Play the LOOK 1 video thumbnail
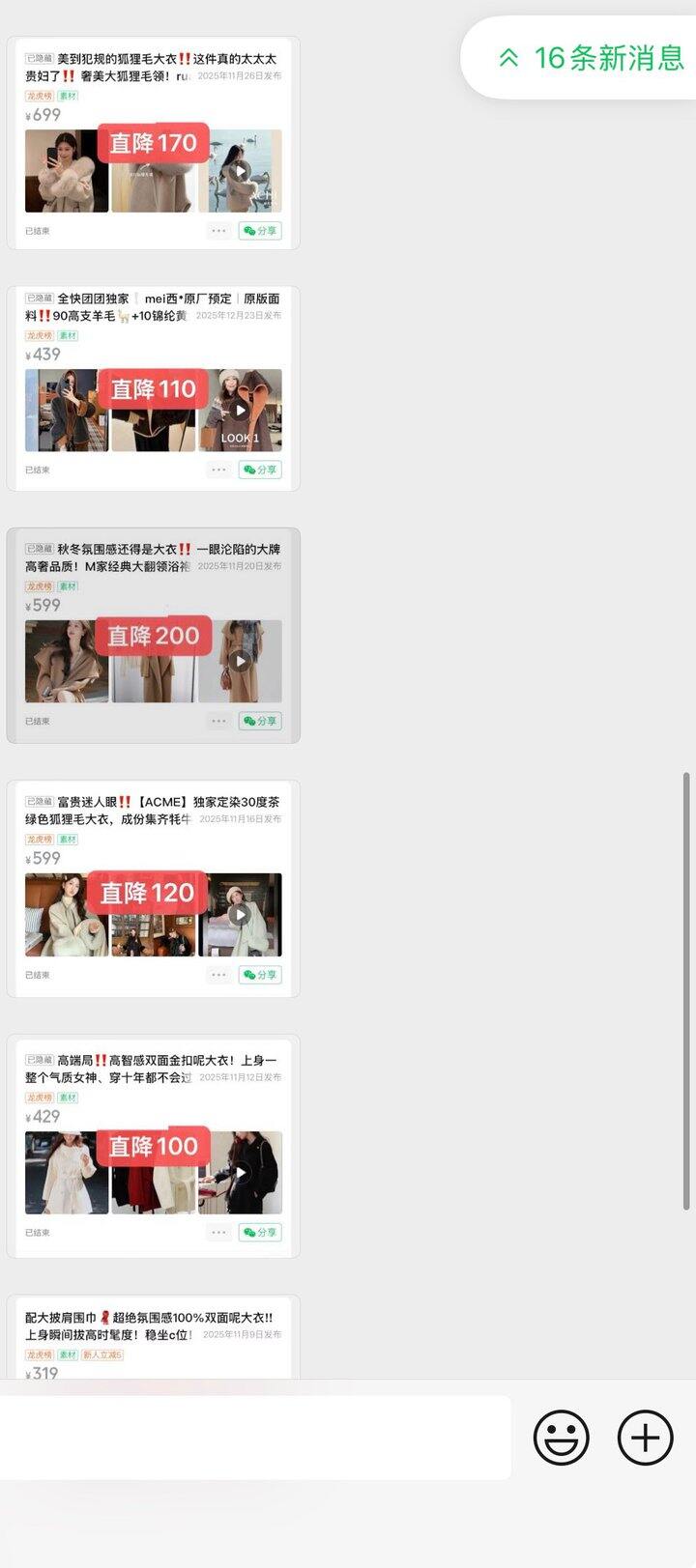 click(x=241, y=410)
